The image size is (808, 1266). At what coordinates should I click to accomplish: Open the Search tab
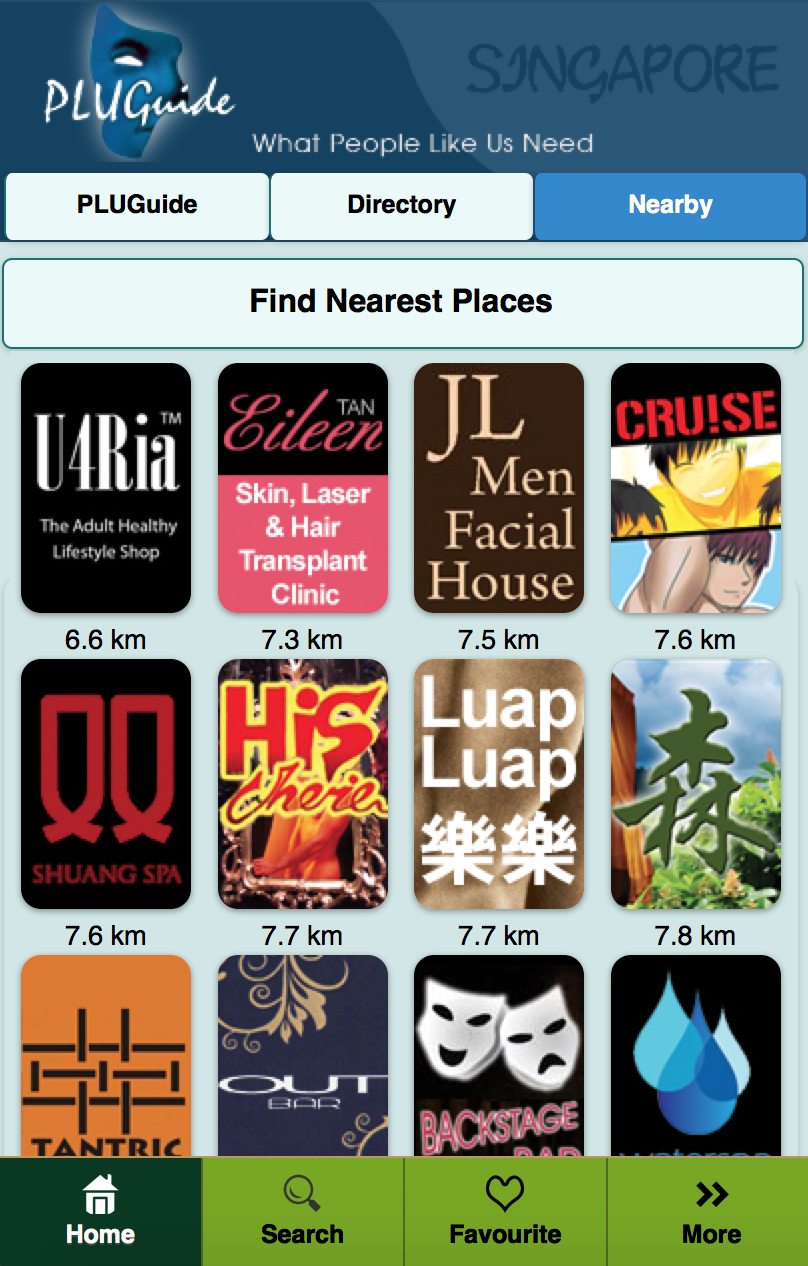click(302, 1212)
